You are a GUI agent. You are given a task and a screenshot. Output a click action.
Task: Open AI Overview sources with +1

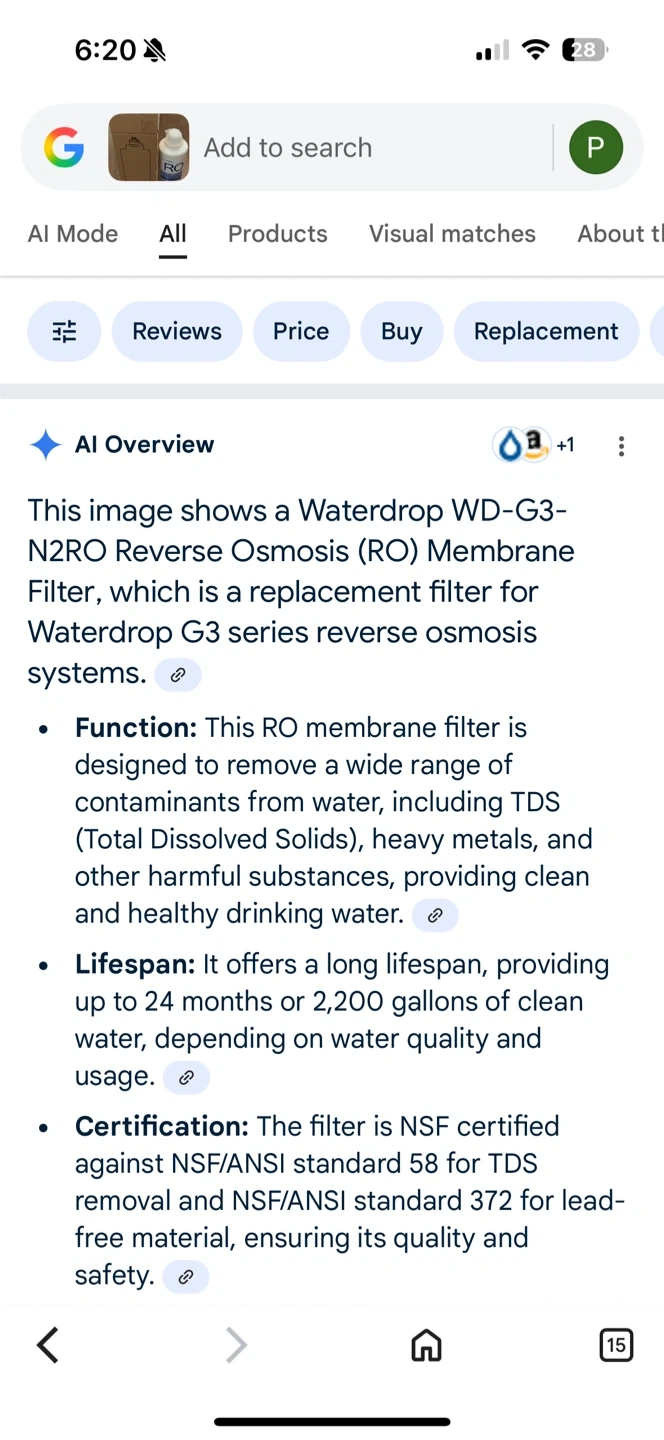(x=535, y=445)
